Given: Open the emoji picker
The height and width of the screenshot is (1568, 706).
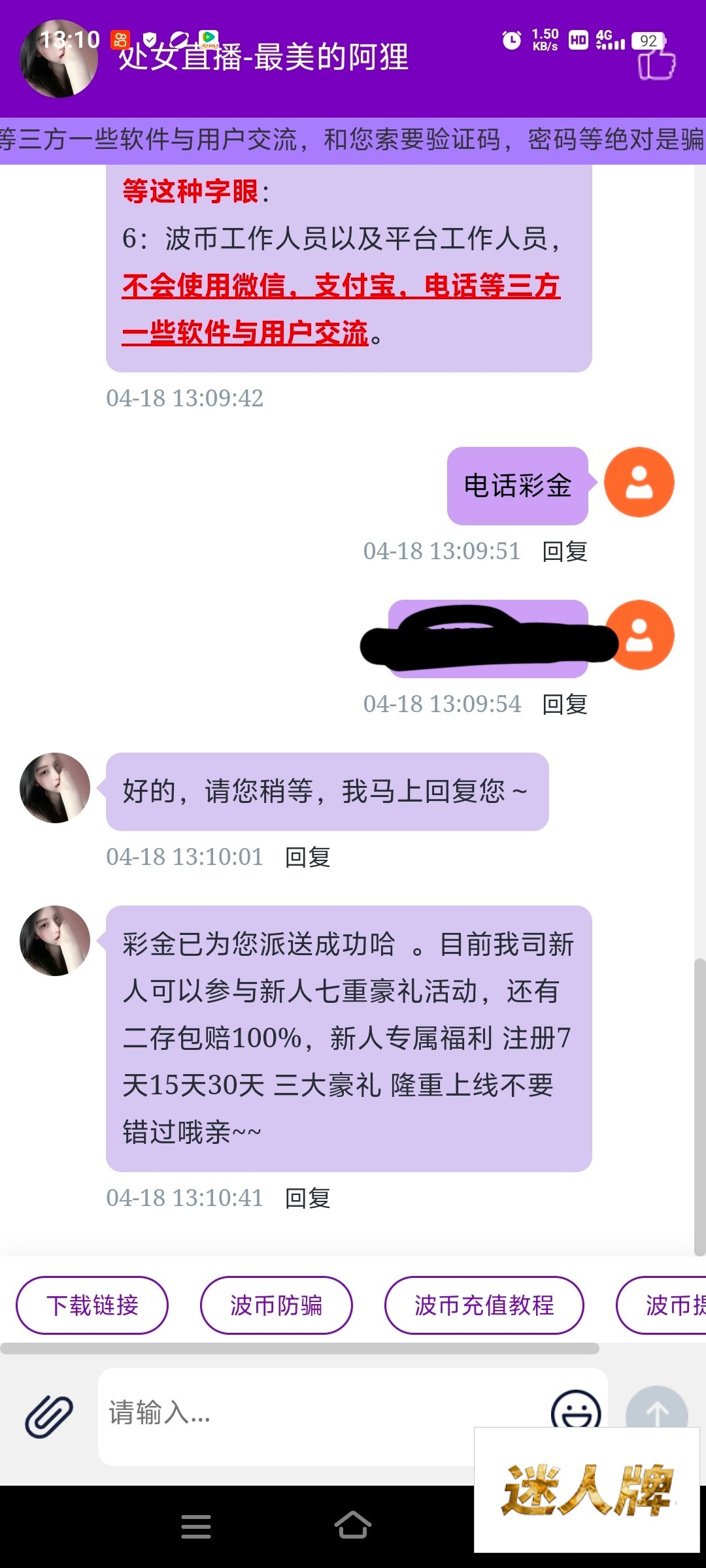Looking at the screenshot, I should click(575, 1410).
